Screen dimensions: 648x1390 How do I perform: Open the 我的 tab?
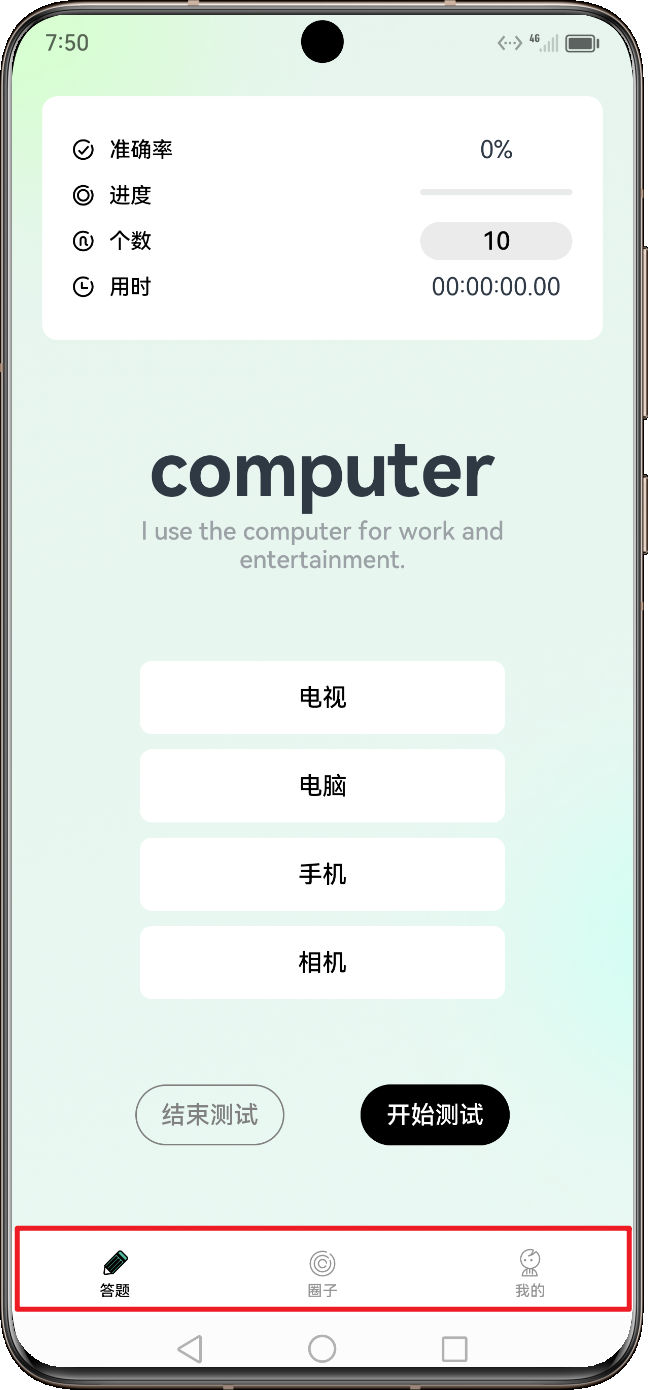(530, 1272)
